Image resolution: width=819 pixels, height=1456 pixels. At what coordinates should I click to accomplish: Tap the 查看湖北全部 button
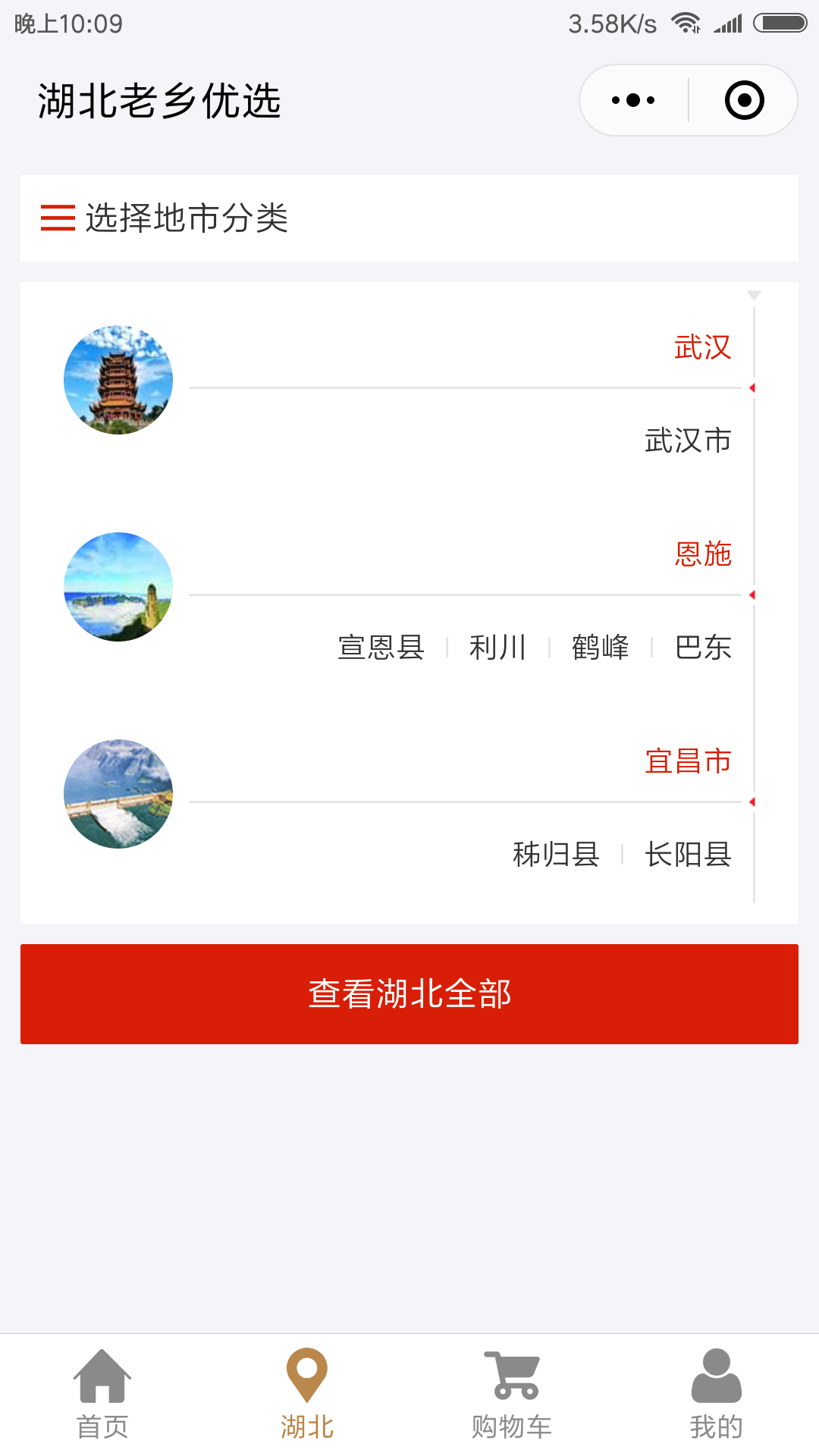pyautogui.click(x=409, y=994)
